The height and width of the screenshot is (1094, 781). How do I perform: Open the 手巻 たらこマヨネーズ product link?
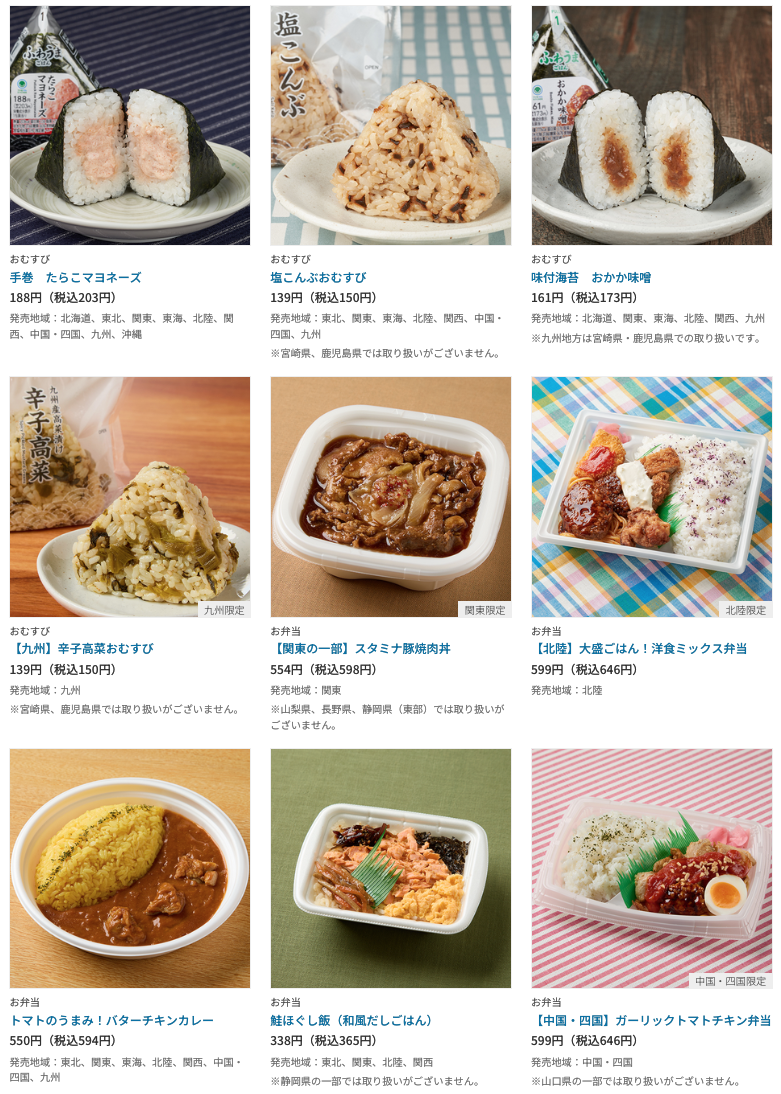76,277
